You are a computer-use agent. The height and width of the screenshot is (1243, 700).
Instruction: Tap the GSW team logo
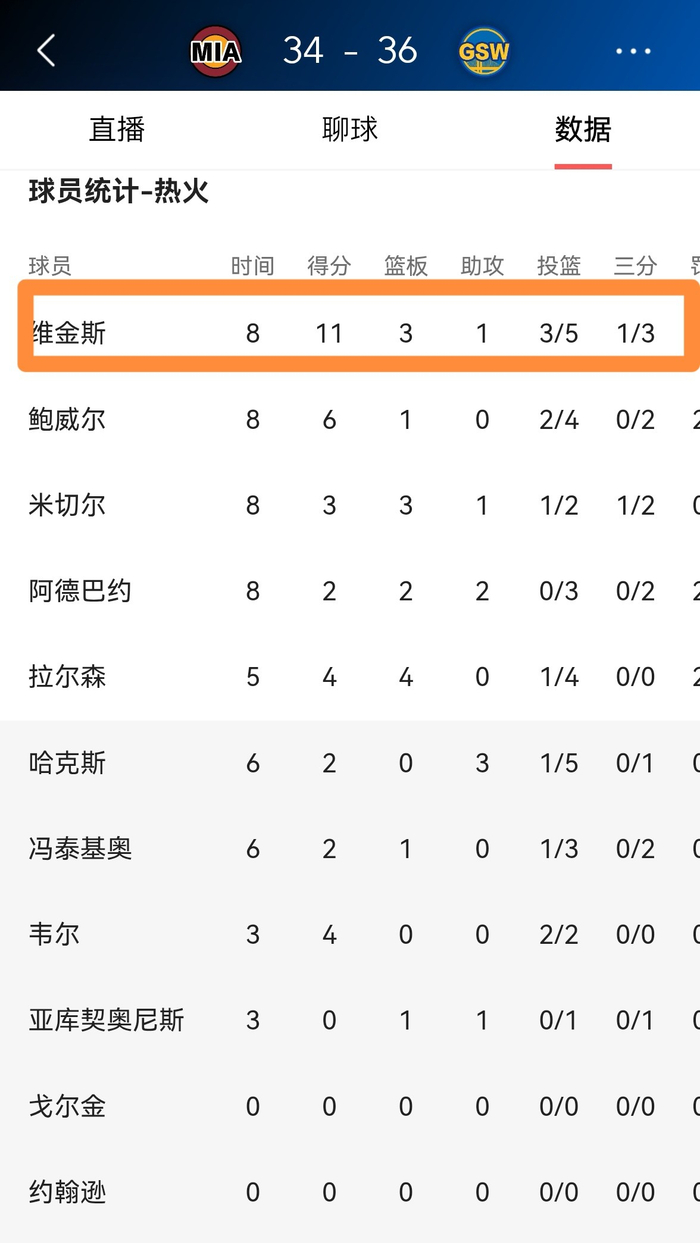484,51
